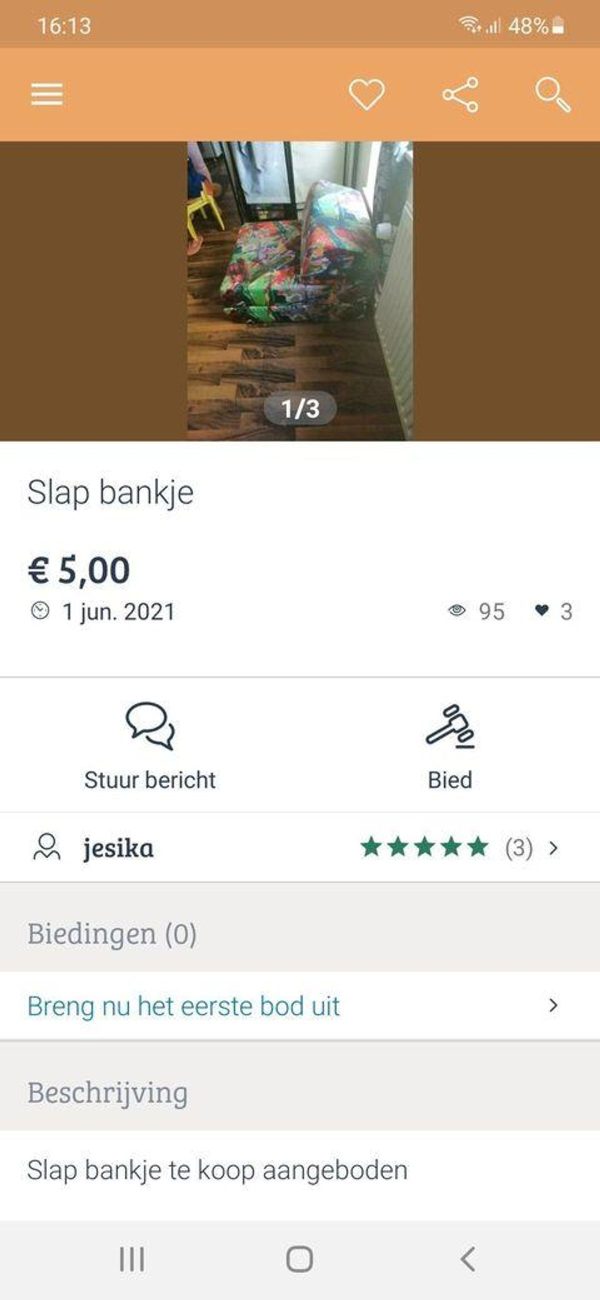
Task: Go to the system home screen
Action: pos(299,1259)
